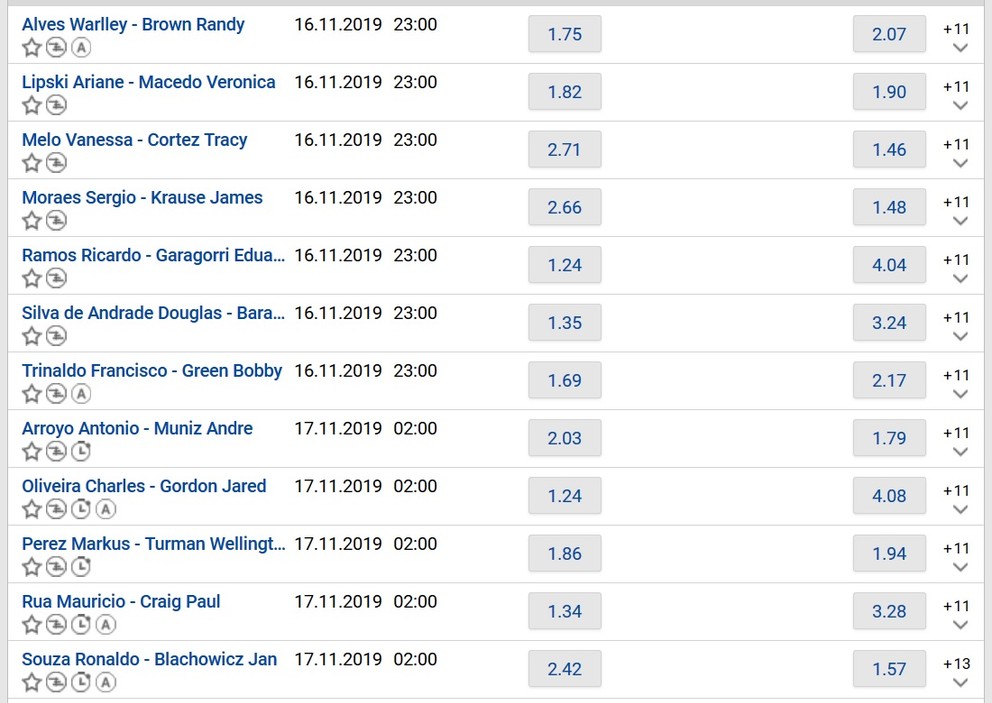Pick odds 4.08 for Gordon Jared
The height and width of the screenshot is (703, 992).
point(889,496)
